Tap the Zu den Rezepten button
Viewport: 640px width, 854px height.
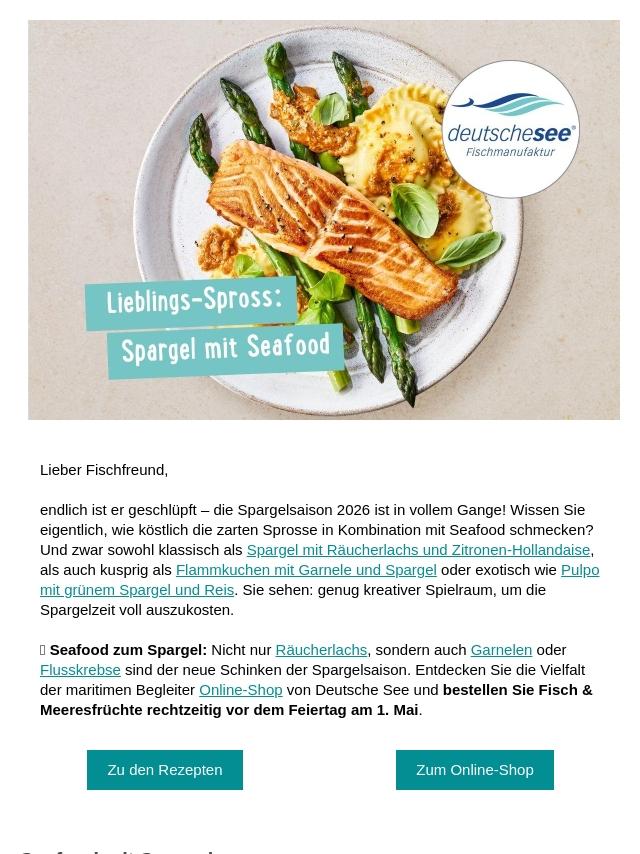click(165, 770)
